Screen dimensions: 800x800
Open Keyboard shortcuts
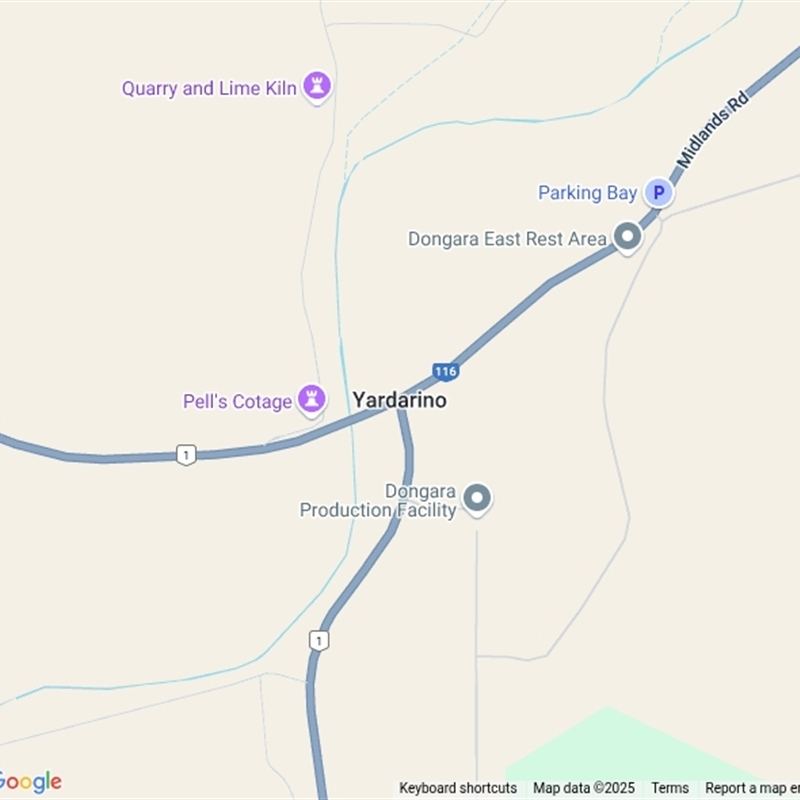(x=458, y=788)
